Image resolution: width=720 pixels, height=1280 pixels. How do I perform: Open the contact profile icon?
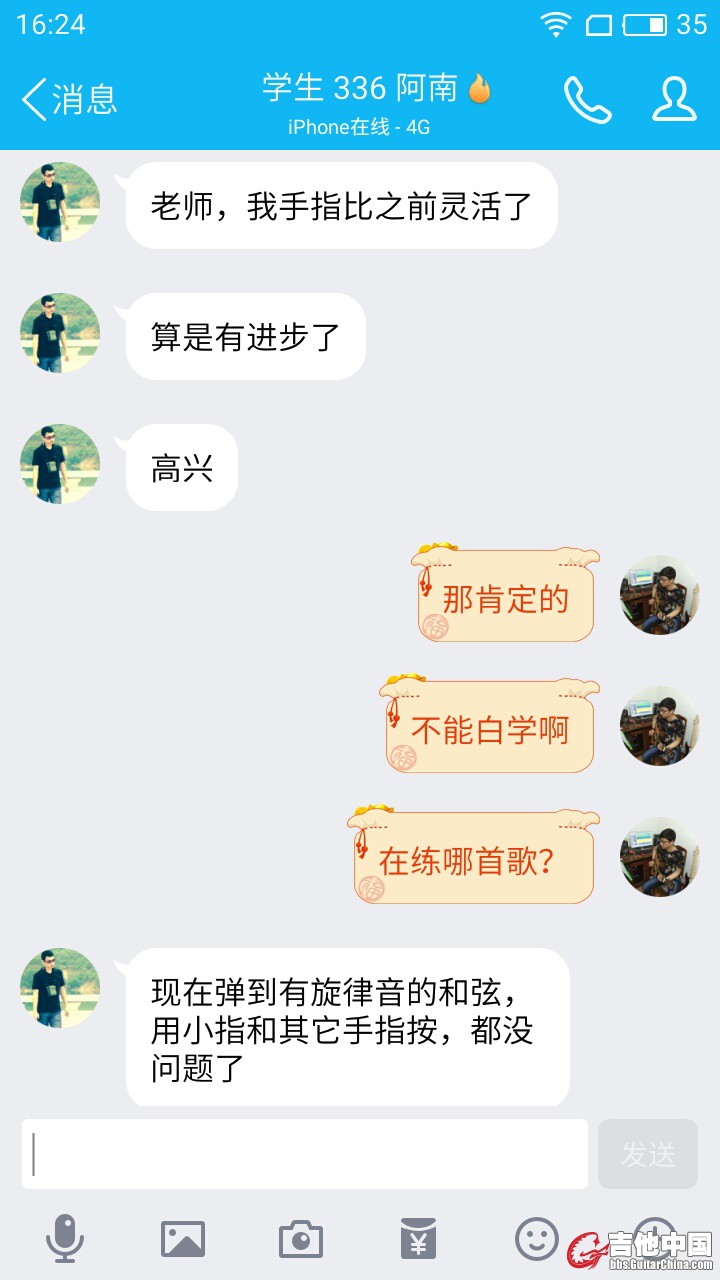coord(674,99)
